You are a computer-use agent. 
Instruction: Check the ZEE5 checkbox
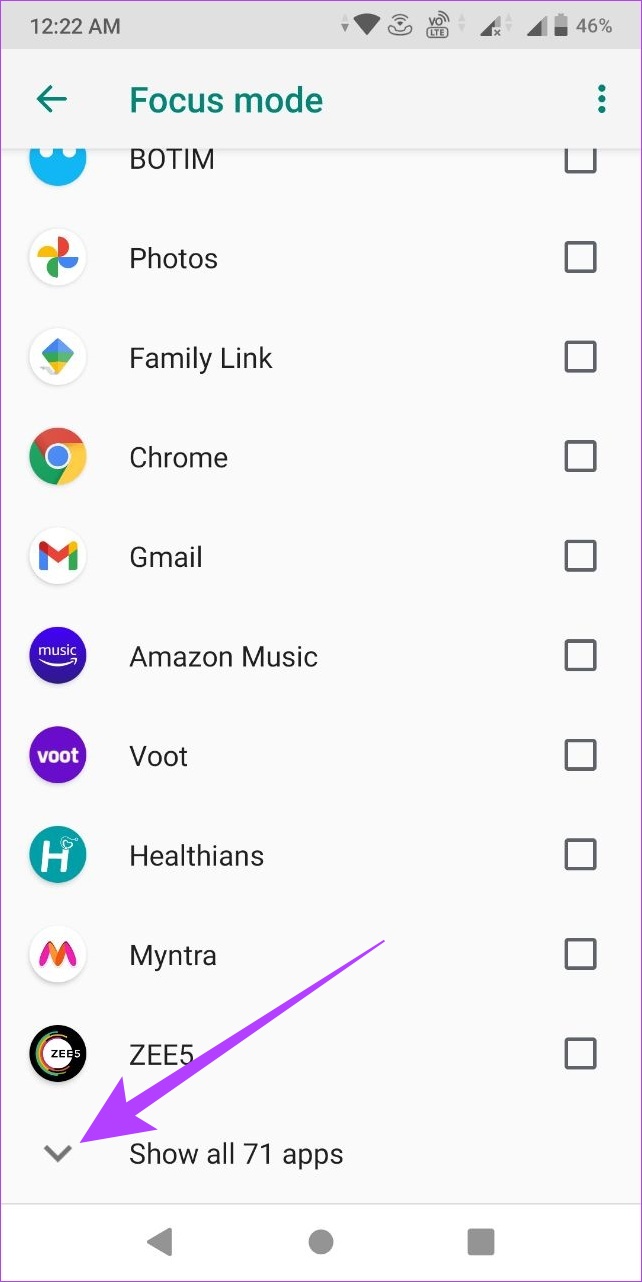coord(580,1053)
